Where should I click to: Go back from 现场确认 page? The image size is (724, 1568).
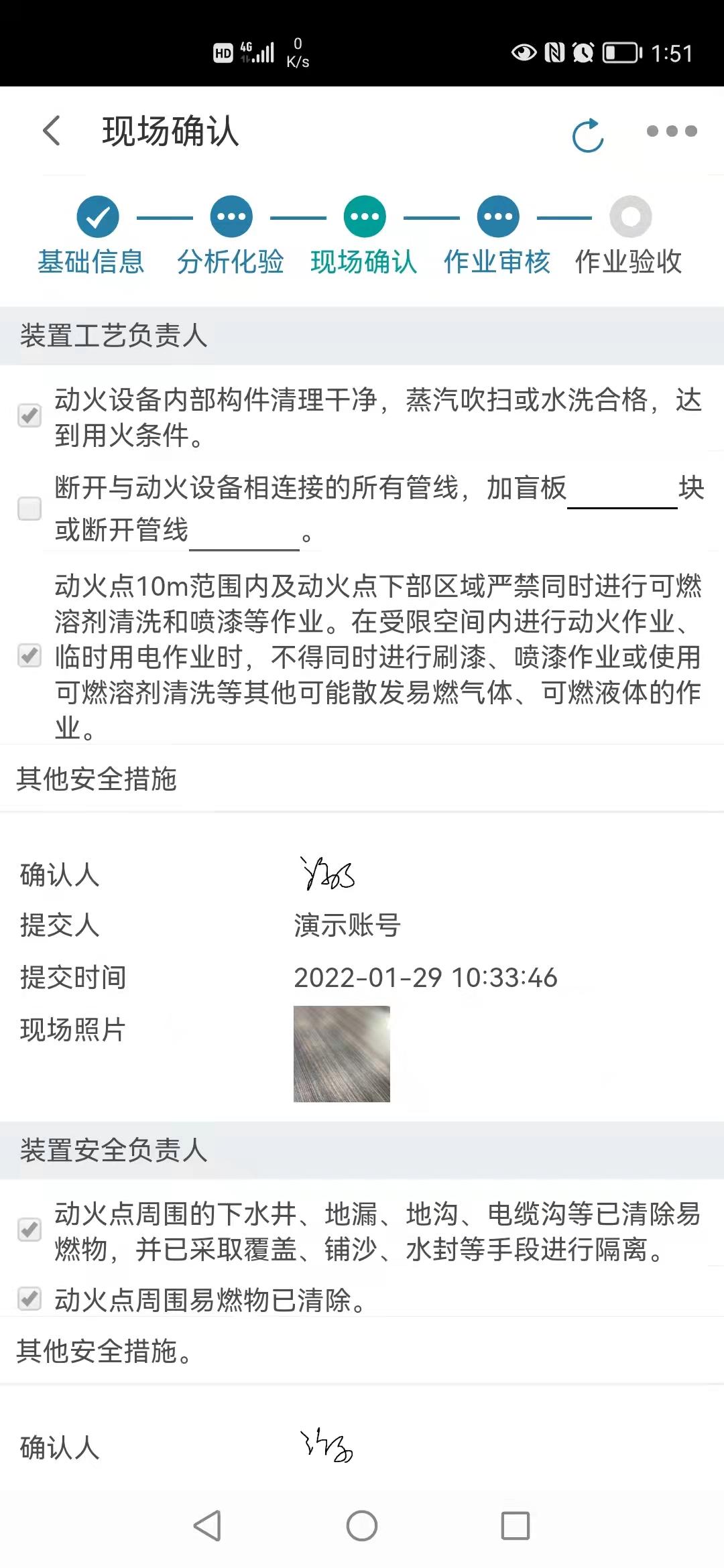click(x=52, y=130)
